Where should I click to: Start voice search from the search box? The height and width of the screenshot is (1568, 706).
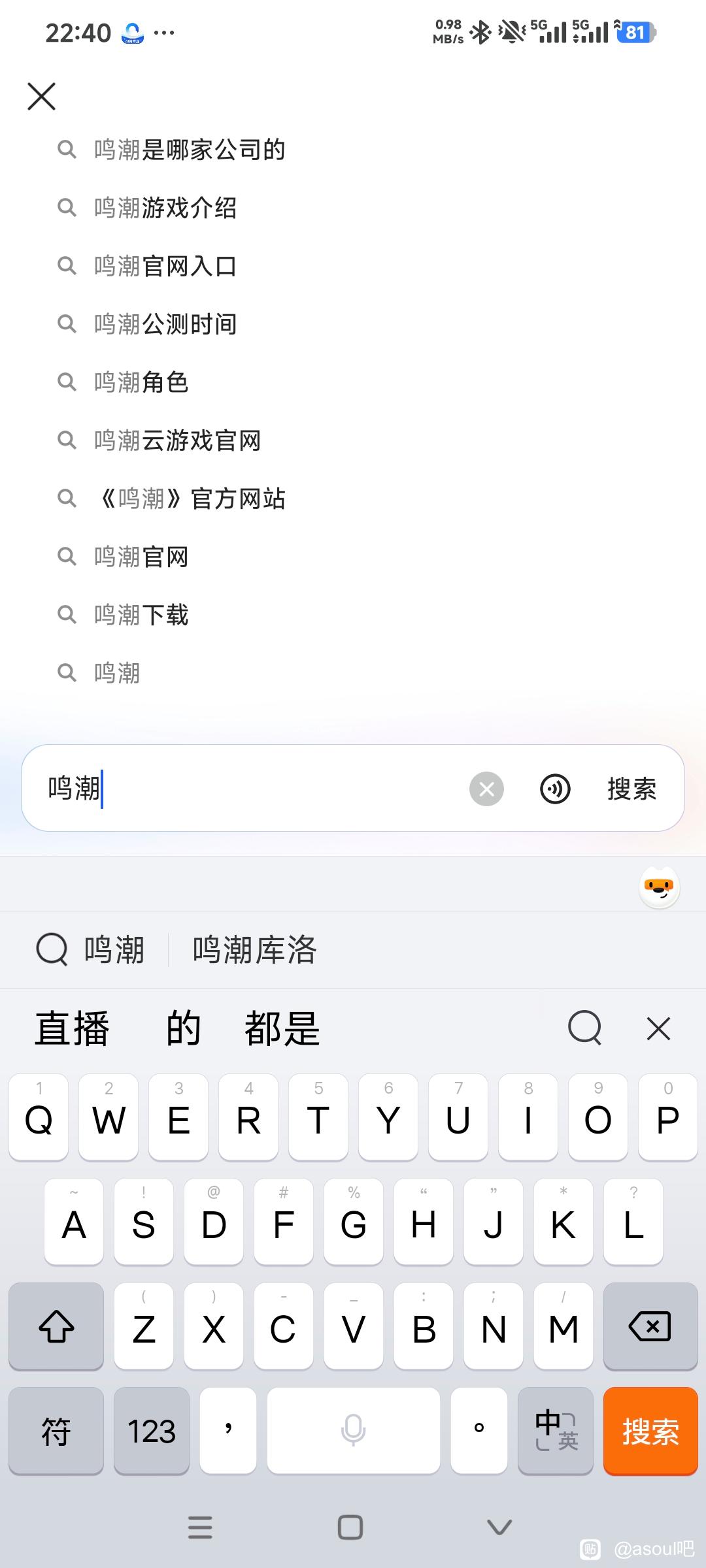click(555, 789)
